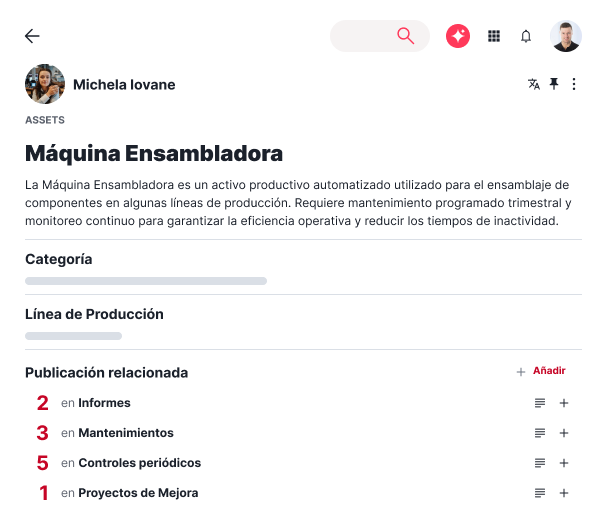Open the Controles periódicos row
The height and width of the screenshot is (526, 602).
(139, 463)
